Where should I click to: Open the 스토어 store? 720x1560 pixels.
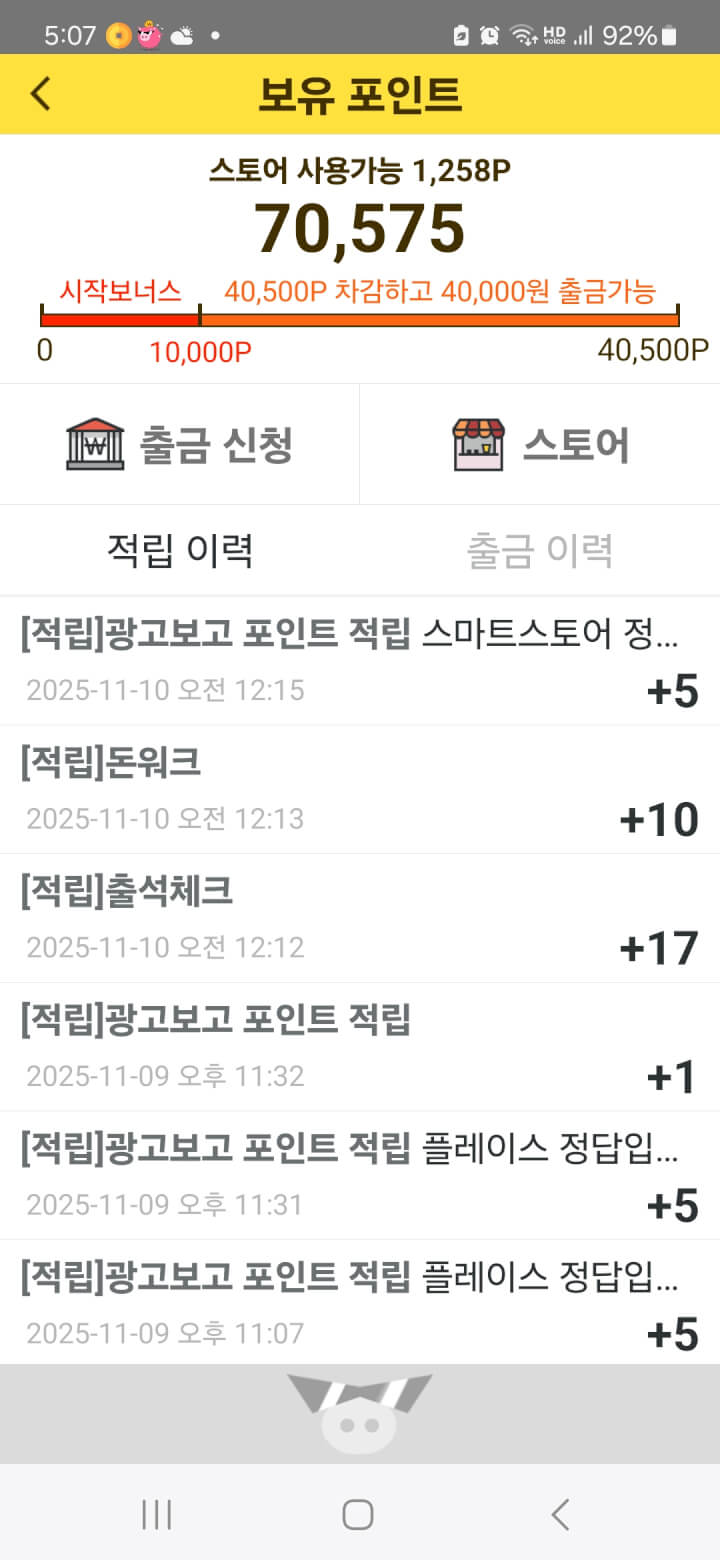[x=540, y=444]
